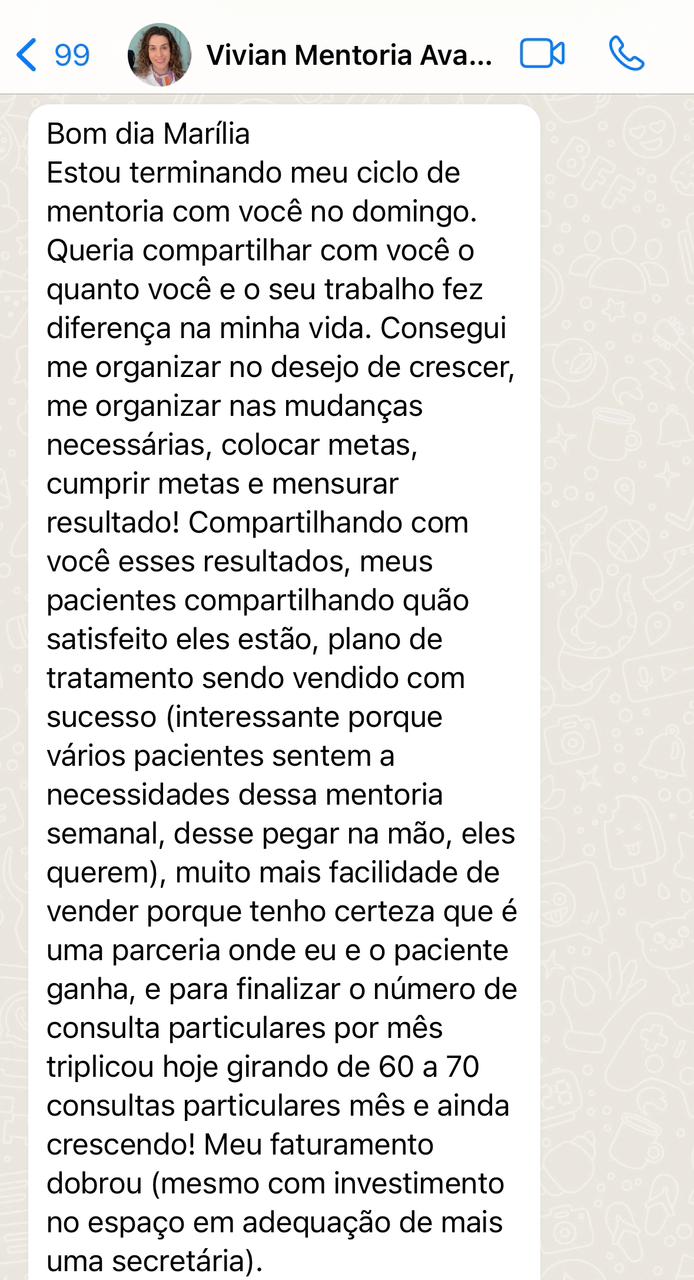This screenshot has height=1280, width=694.
Task: Start a voice call with Vivian
Action: [x=626, y=54]
